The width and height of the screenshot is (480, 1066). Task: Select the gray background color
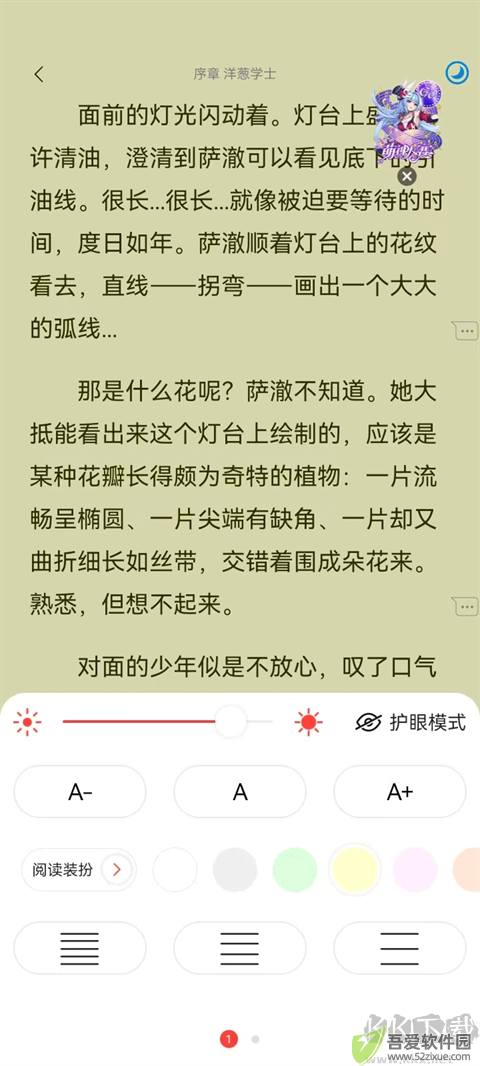tap(235, 870)
